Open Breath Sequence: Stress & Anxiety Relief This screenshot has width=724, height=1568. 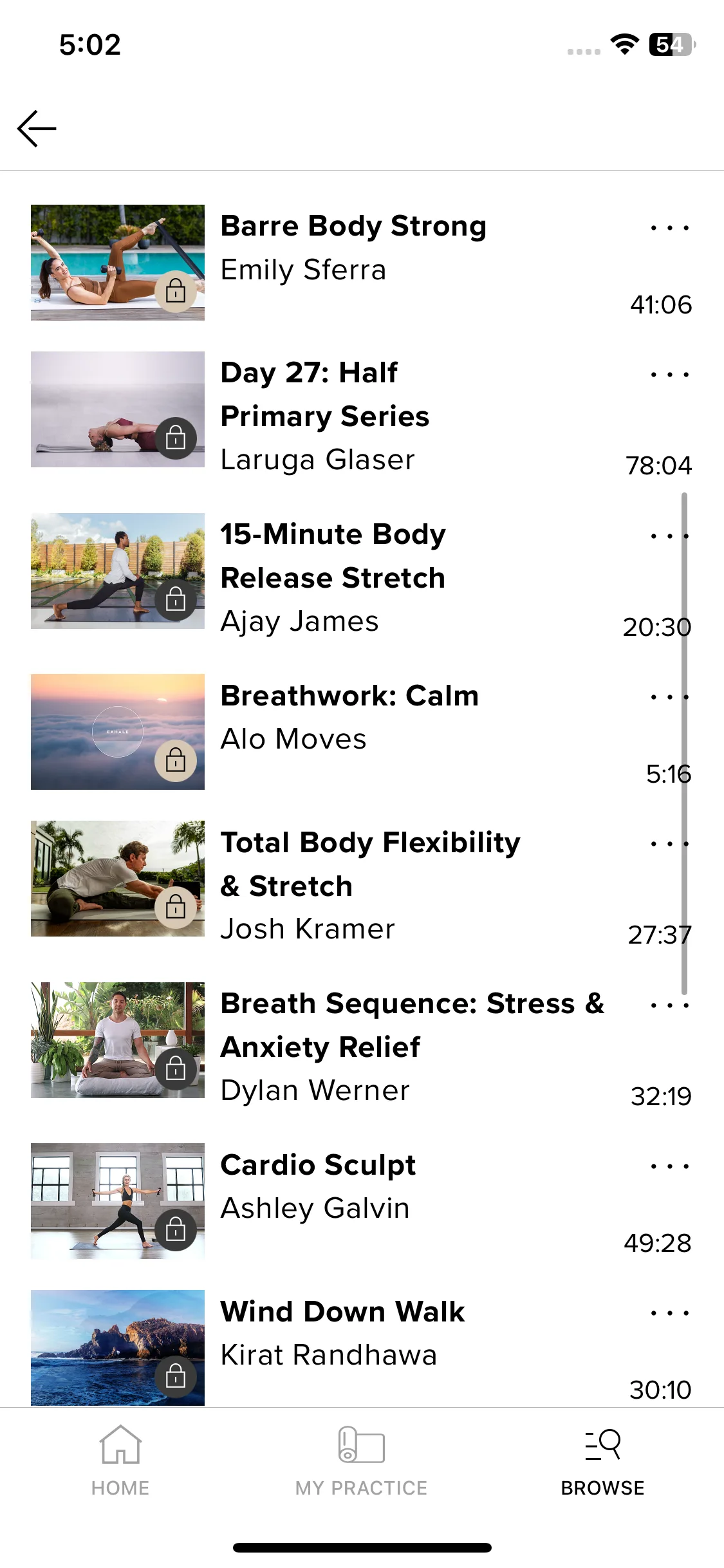point(412,1025)
